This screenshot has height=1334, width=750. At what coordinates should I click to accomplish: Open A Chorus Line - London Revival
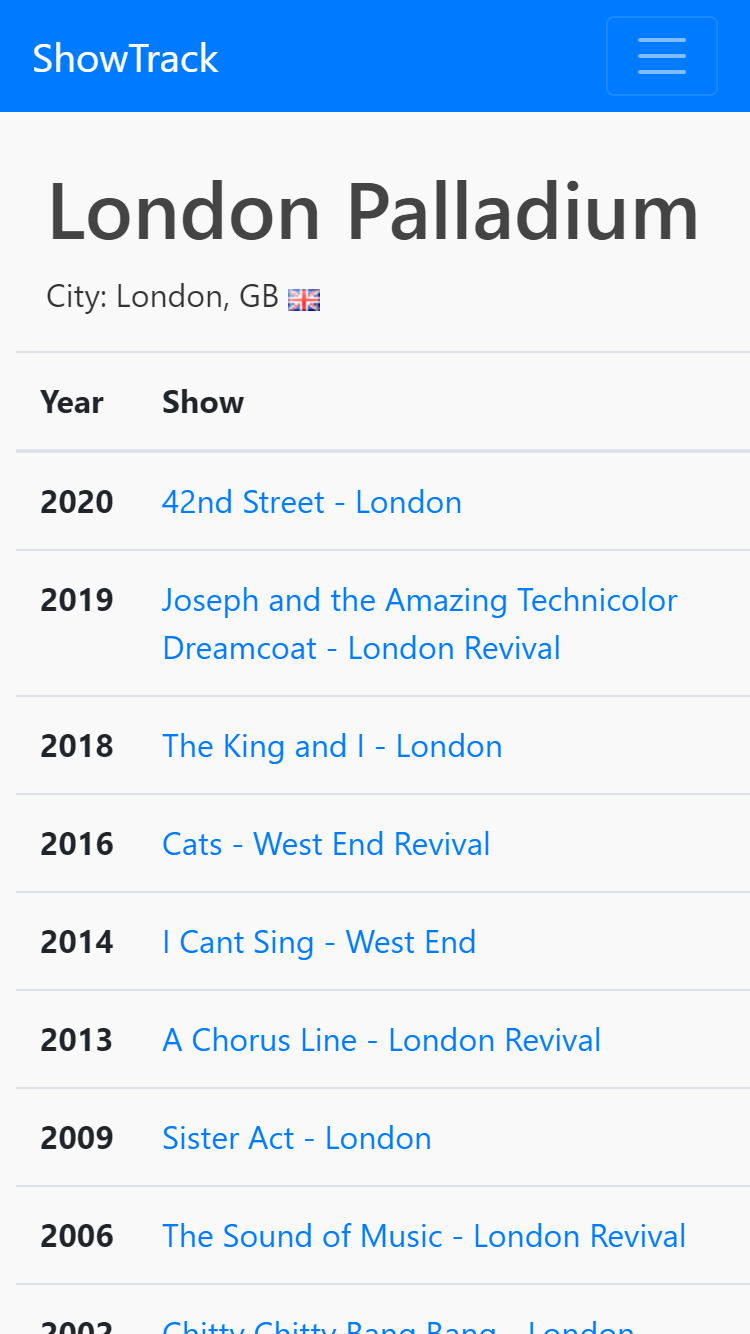click(380, 1040)
